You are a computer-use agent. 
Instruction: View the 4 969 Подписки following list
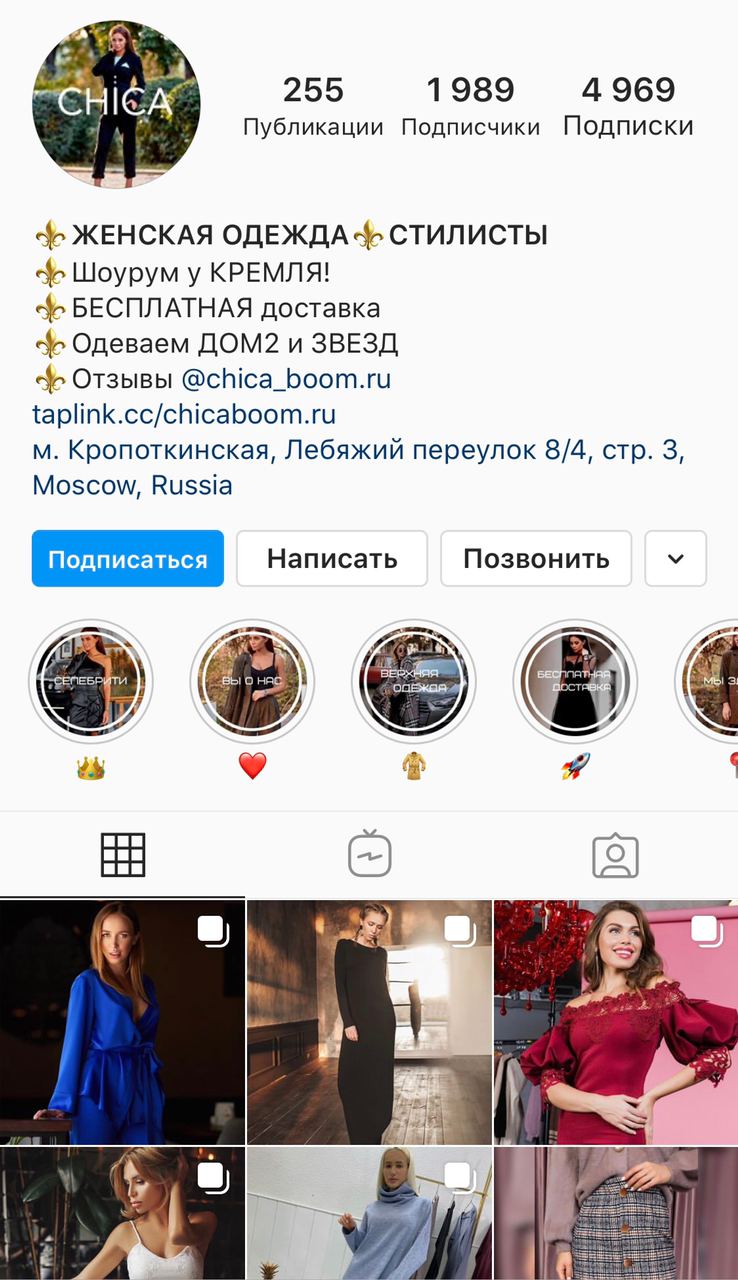coord(628,107)
